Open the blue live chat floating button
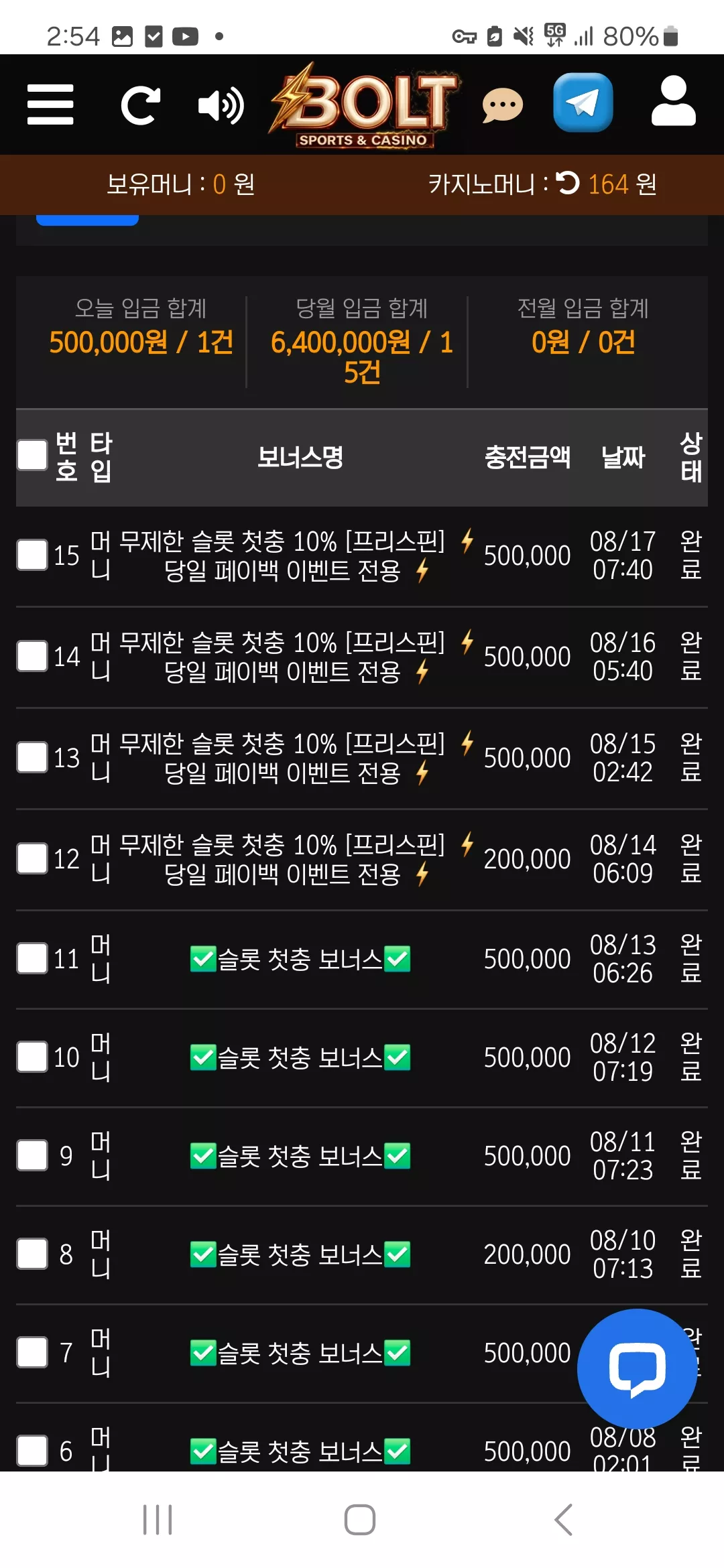Screen dimensions: 724x1568 pos(637,1368)
